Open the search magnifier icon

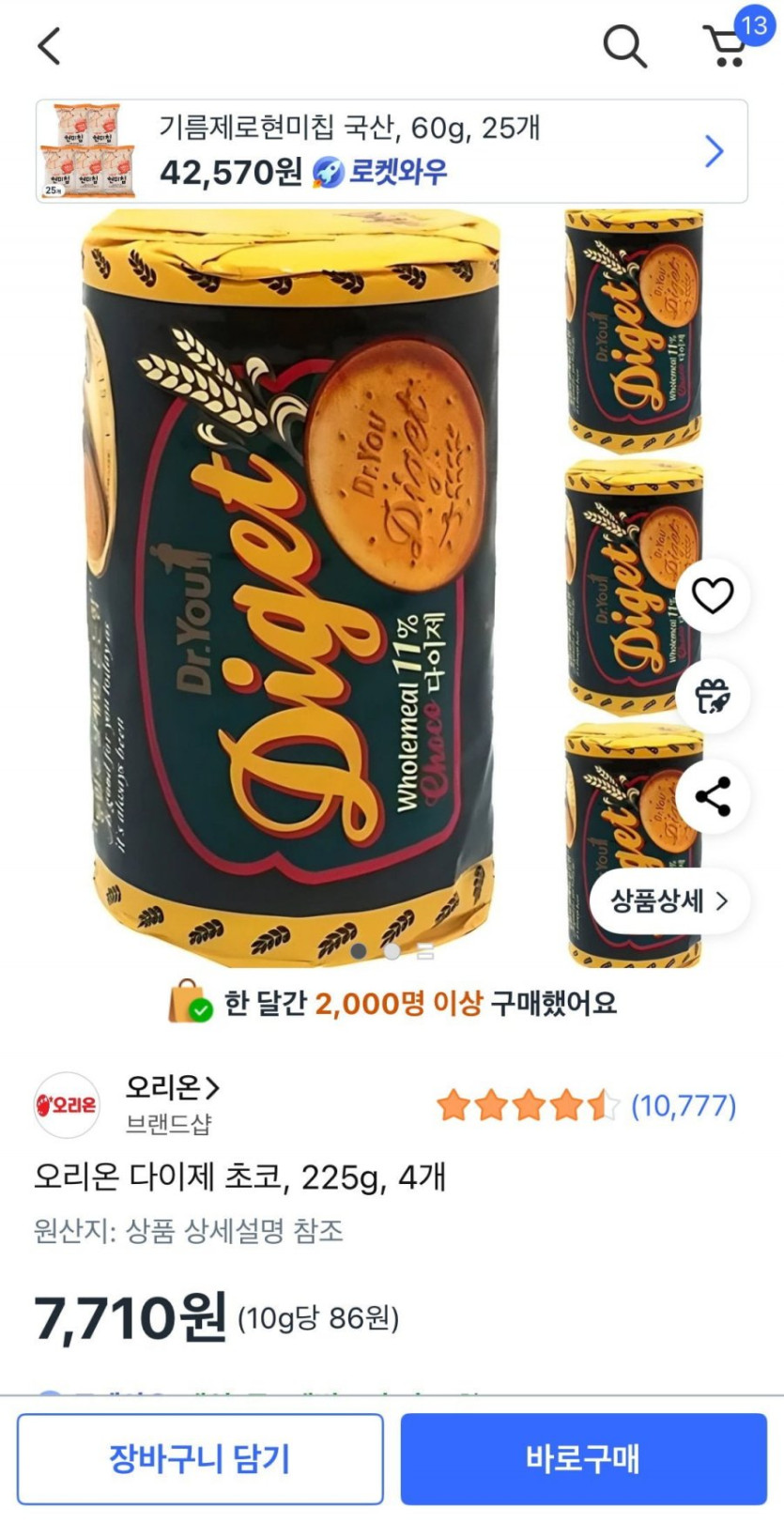624,45
